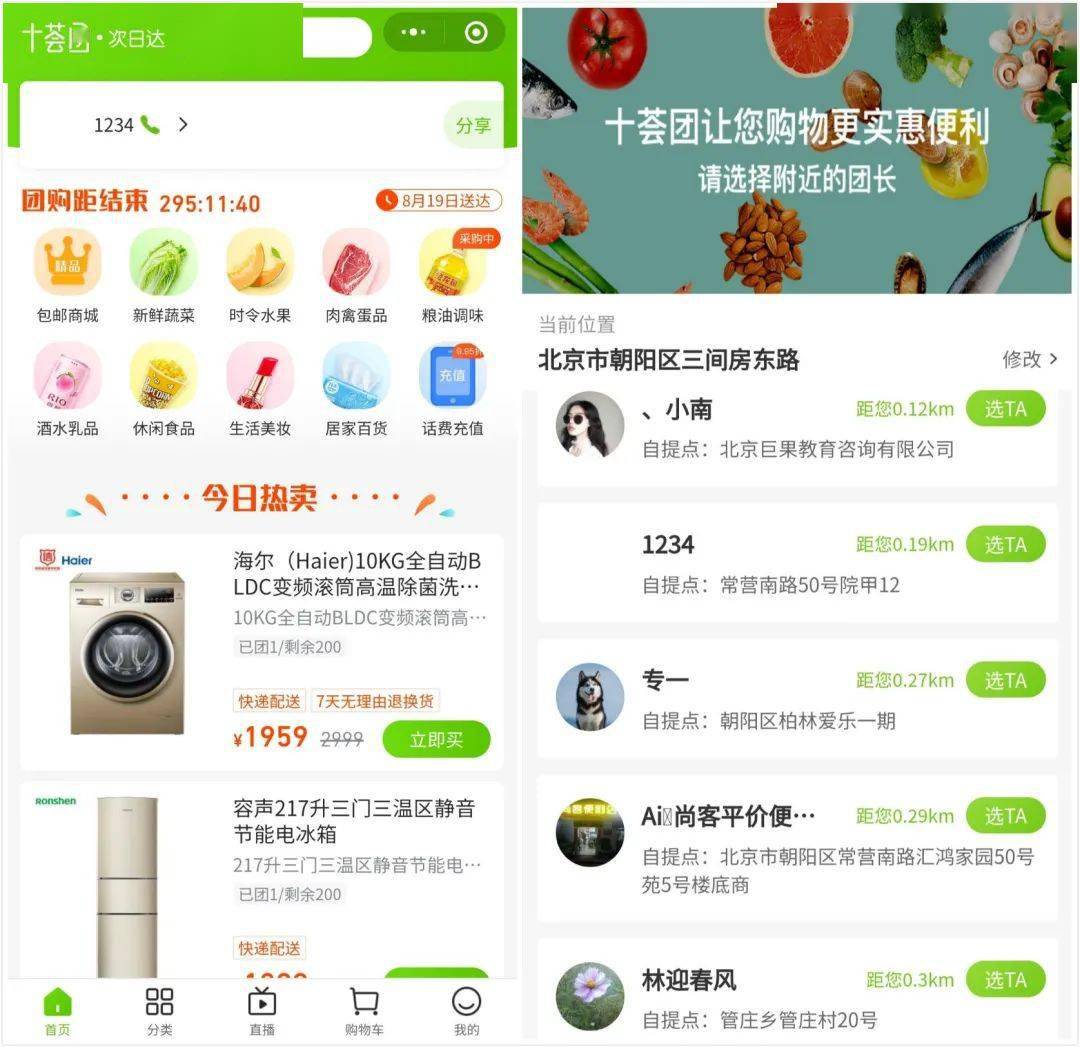Image resolution: width=1080 pixels, height=1047 pixels.
Task: Select 选TA for group leader 专一
Action: pos(1005,681)
